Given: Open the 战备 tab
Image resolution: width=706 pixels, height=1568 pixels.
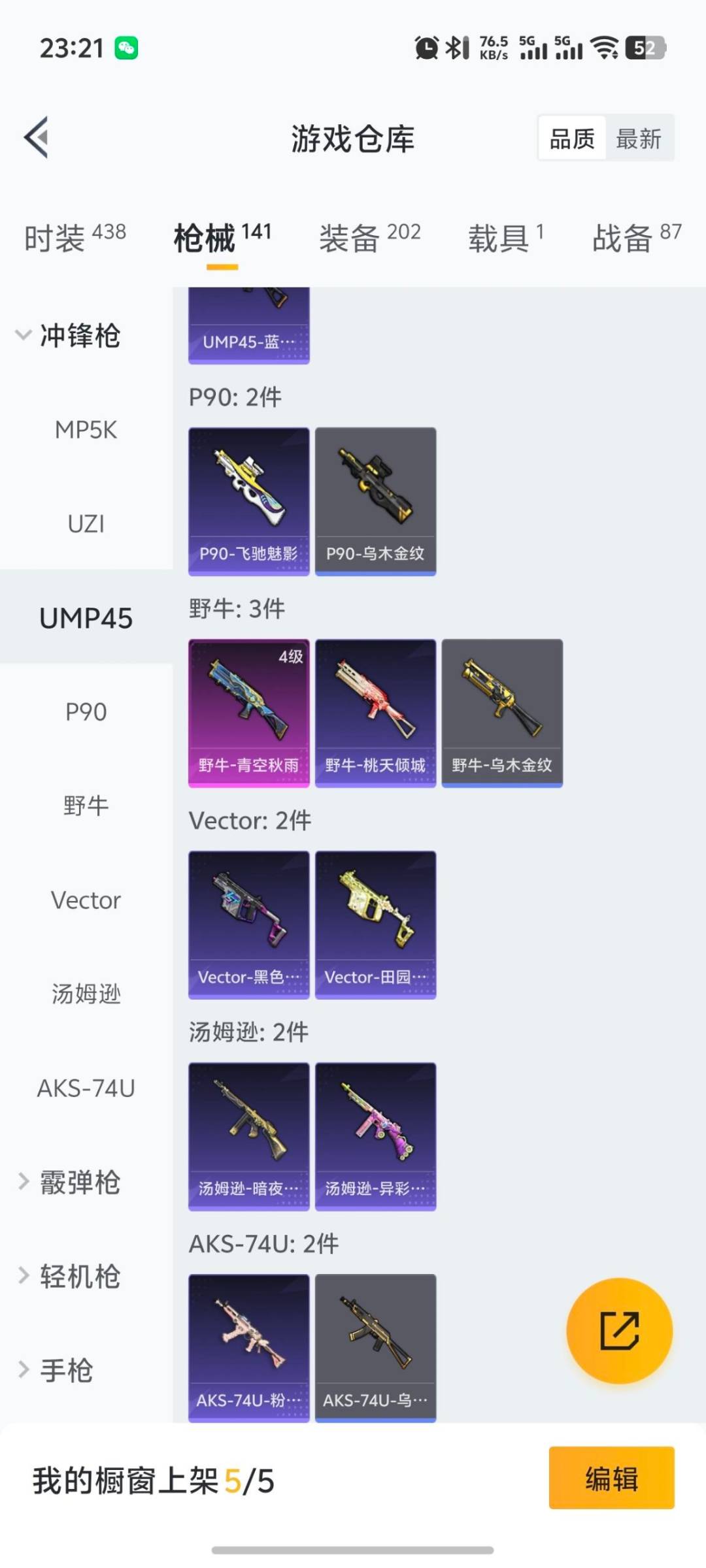Looking at the screenshot, I should point(636,238).
